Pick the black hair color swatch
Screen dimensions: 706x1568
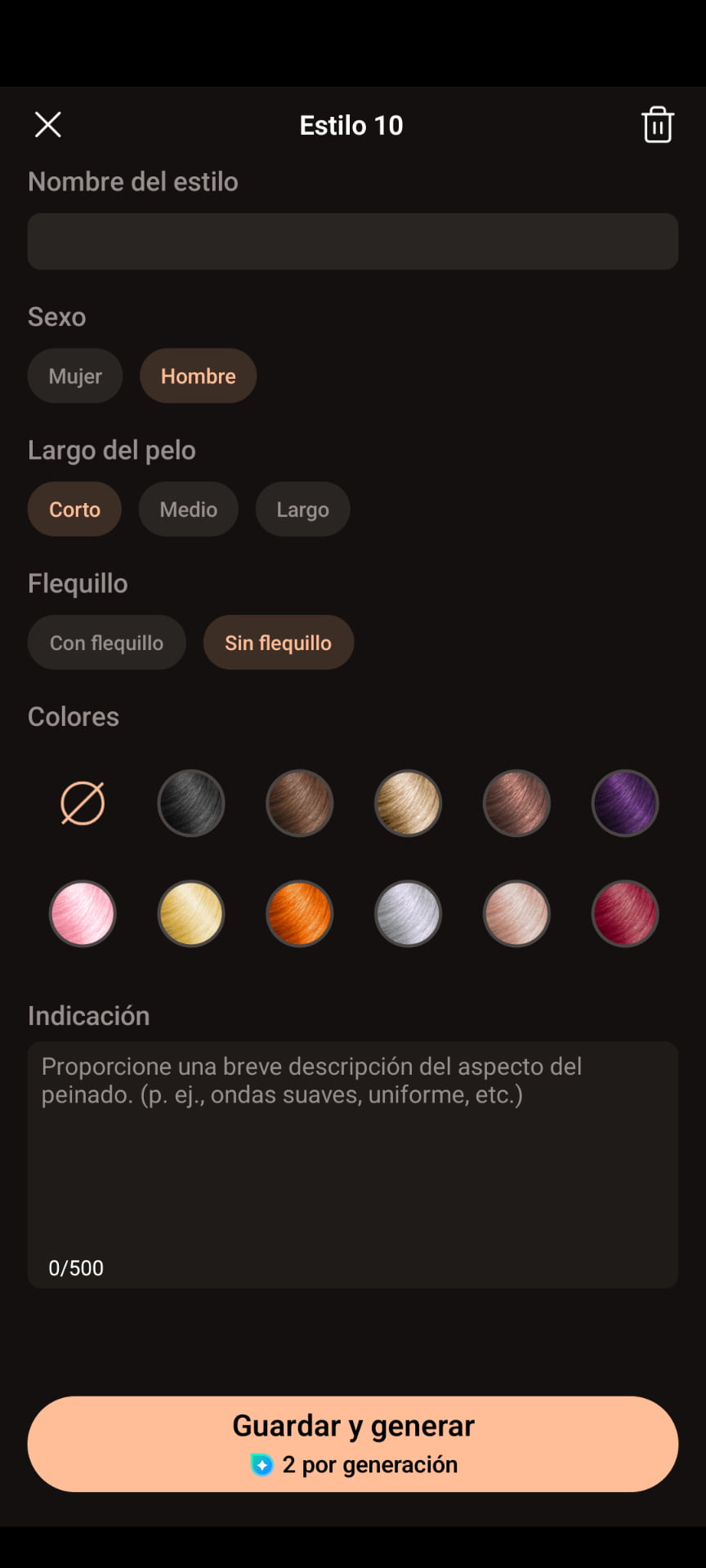190,803
